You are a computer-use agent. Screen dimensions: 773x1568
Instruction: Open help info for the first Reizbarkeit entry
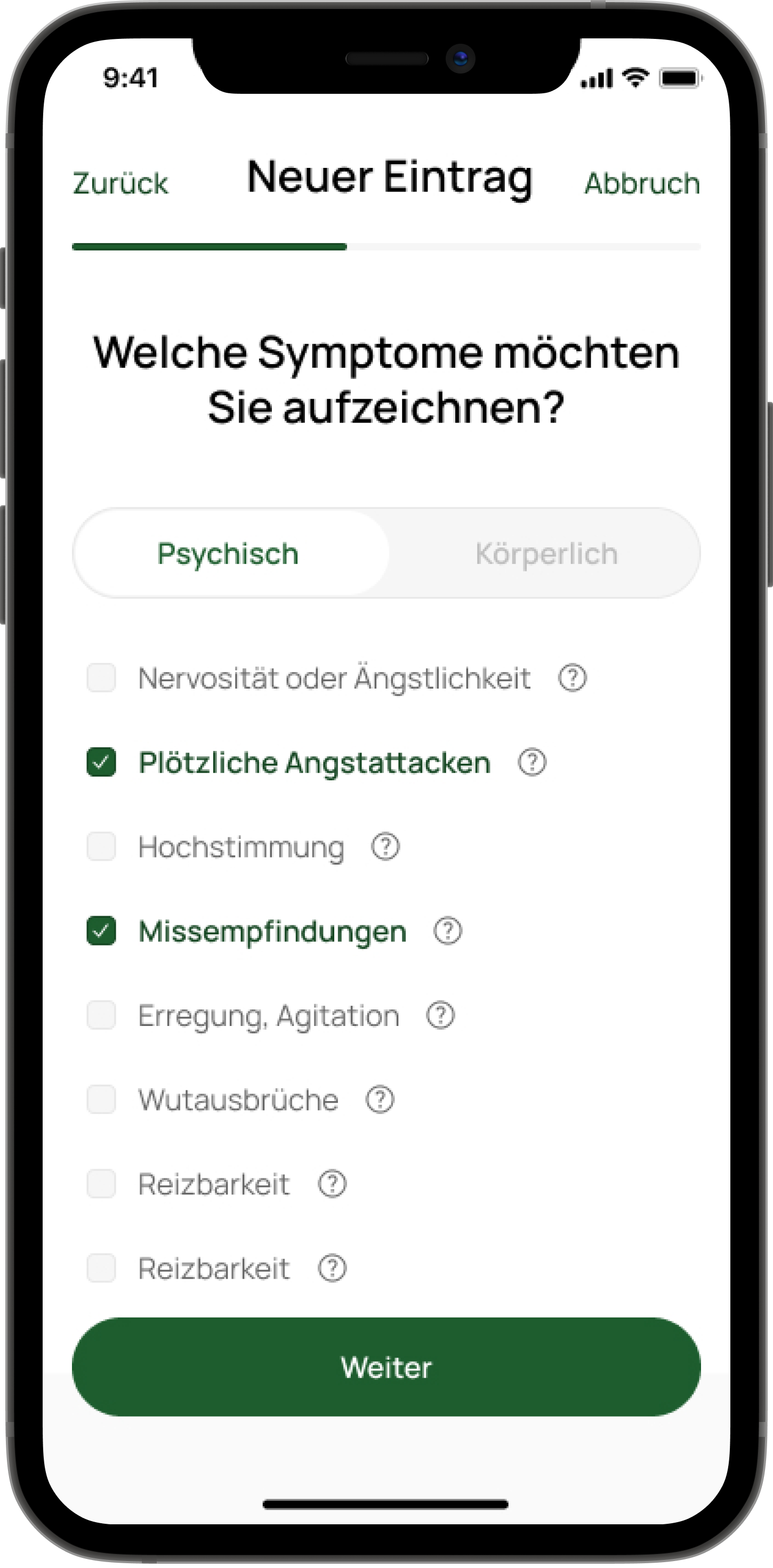332,1183
